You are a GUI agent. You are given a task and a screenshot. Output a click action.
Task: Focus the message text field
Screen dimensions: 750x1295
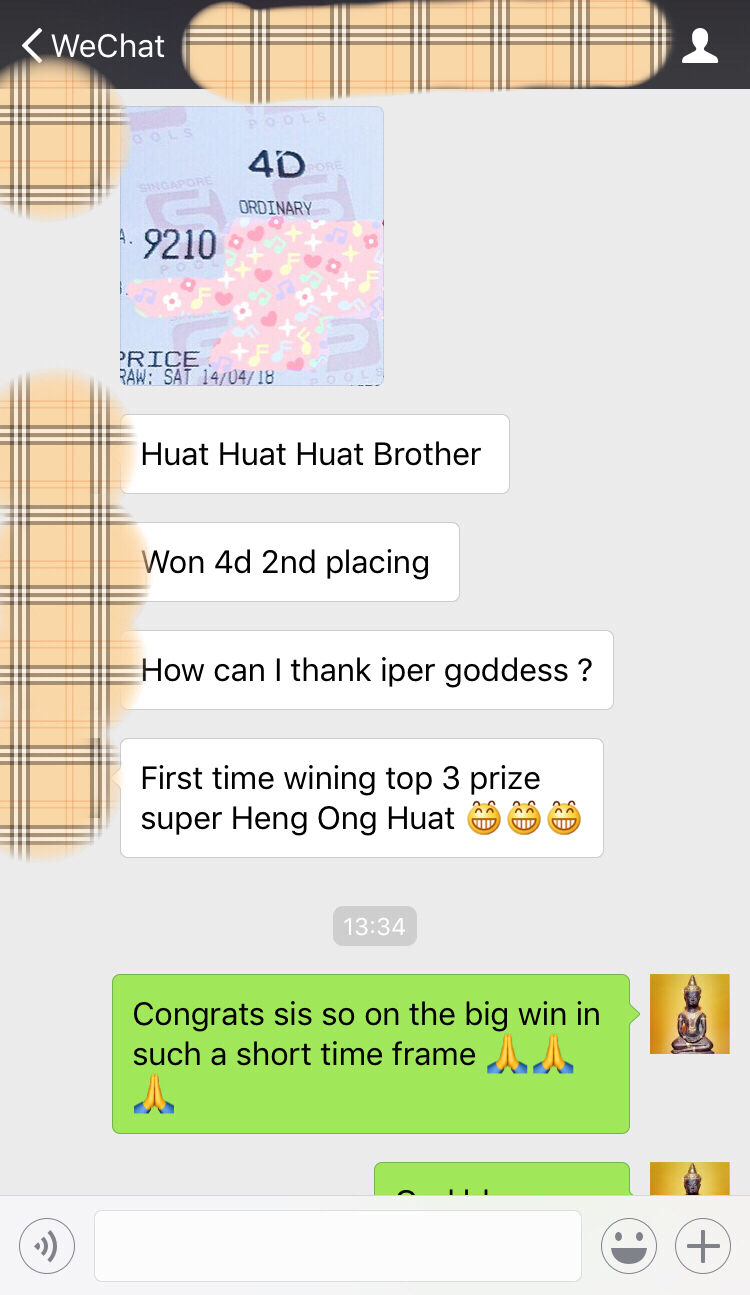pyautogui.click(x=338, y=1246)
